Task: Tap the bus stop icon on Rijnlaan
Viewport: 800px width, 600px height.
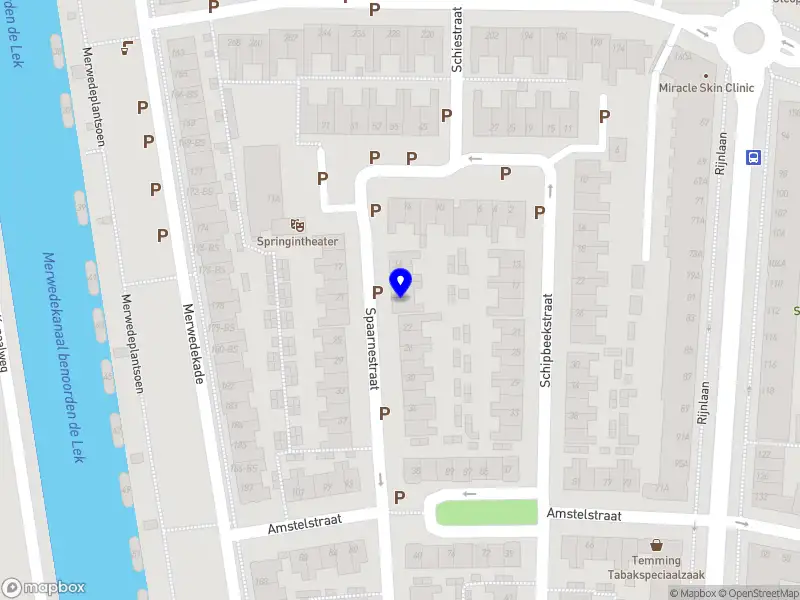Action: (x=753, y=157)
